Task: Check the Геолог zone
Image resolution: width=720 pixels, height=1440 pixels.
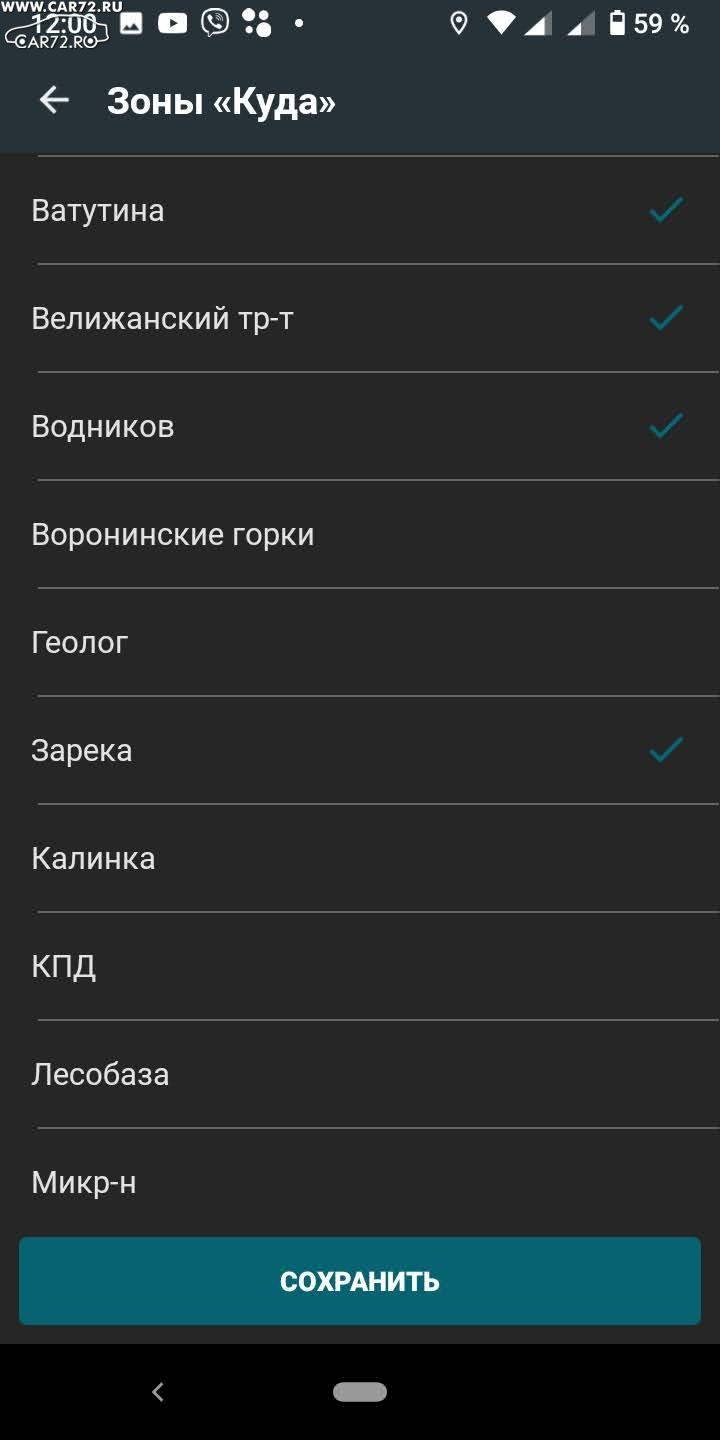Action: click(360, 642)
